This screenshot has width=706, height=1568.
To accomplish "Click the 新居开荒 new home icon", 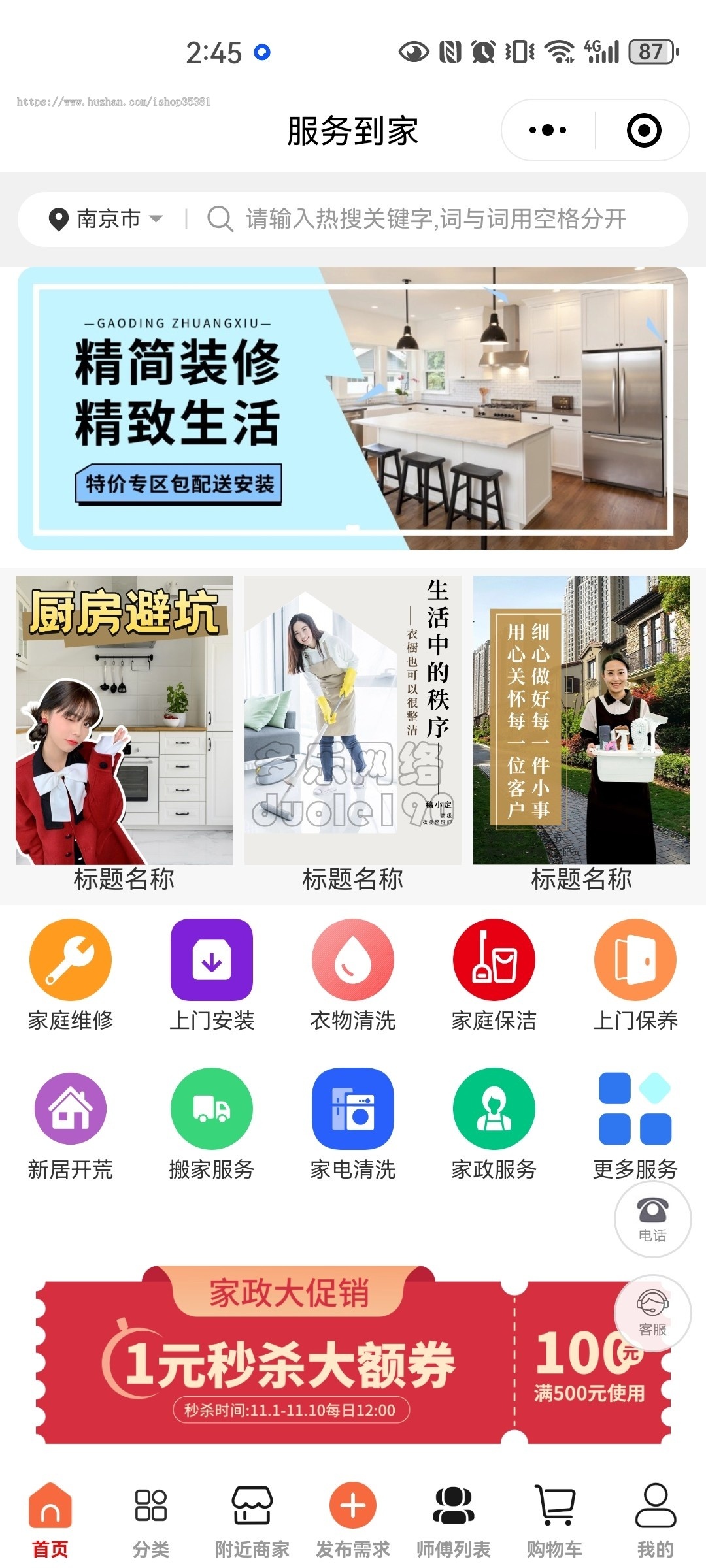I will click(72, 1107).
